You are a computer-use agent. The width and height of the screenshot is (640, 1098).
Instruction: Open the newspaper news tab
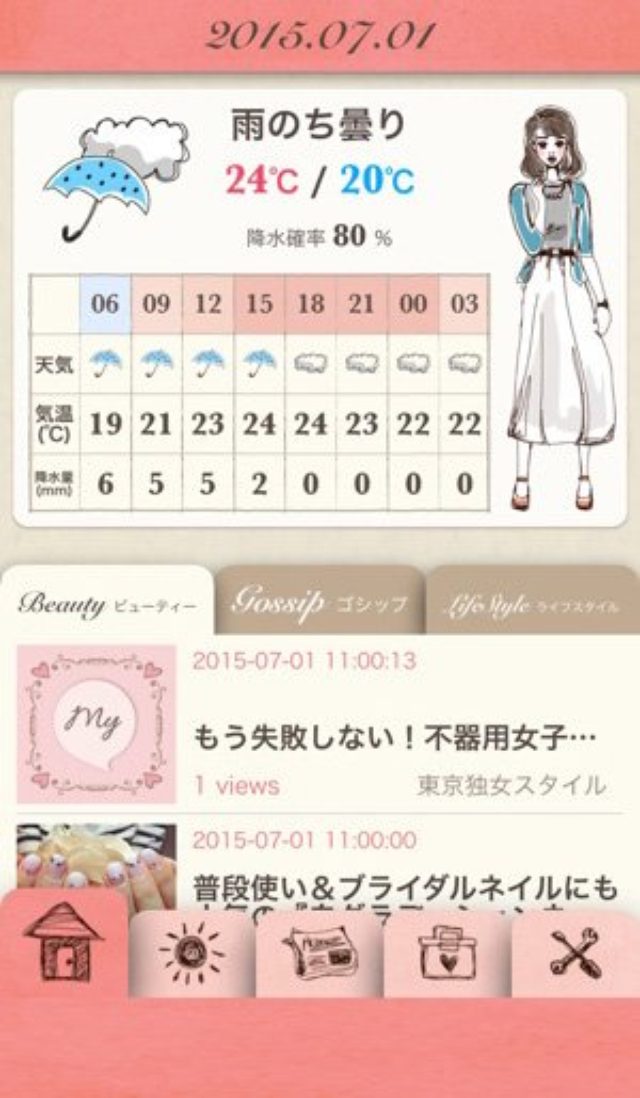point(319,952)
